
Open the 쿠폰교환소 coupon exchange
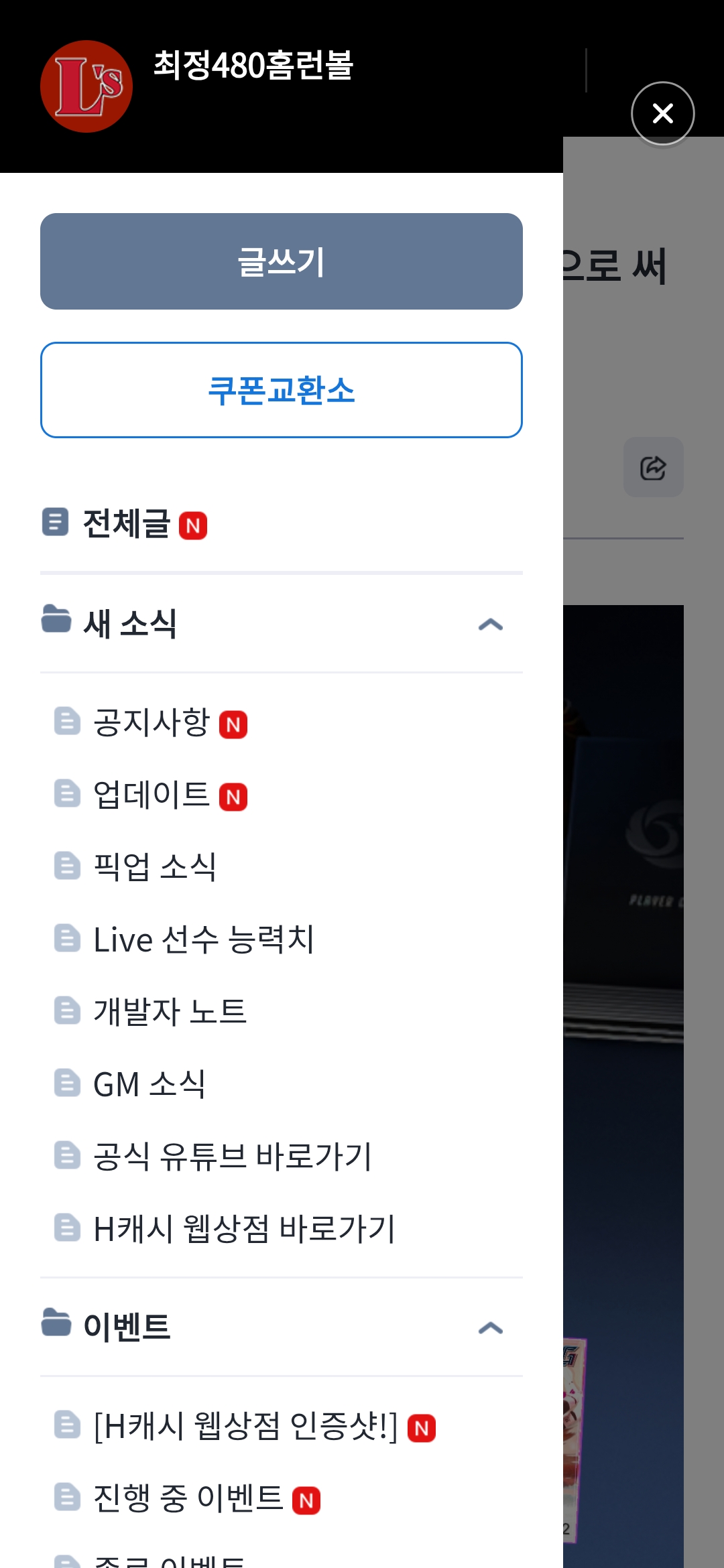(x=282, y=390)
